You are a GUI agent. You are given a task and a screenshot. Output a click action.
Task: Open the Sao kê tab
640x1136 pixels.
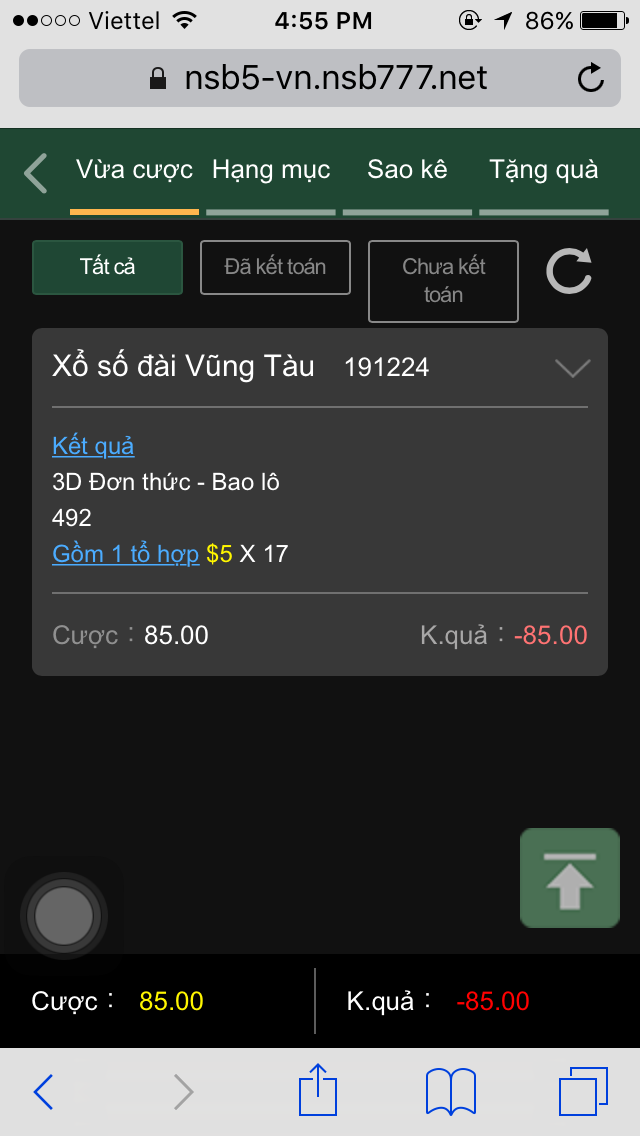click(x=407, y=171)
